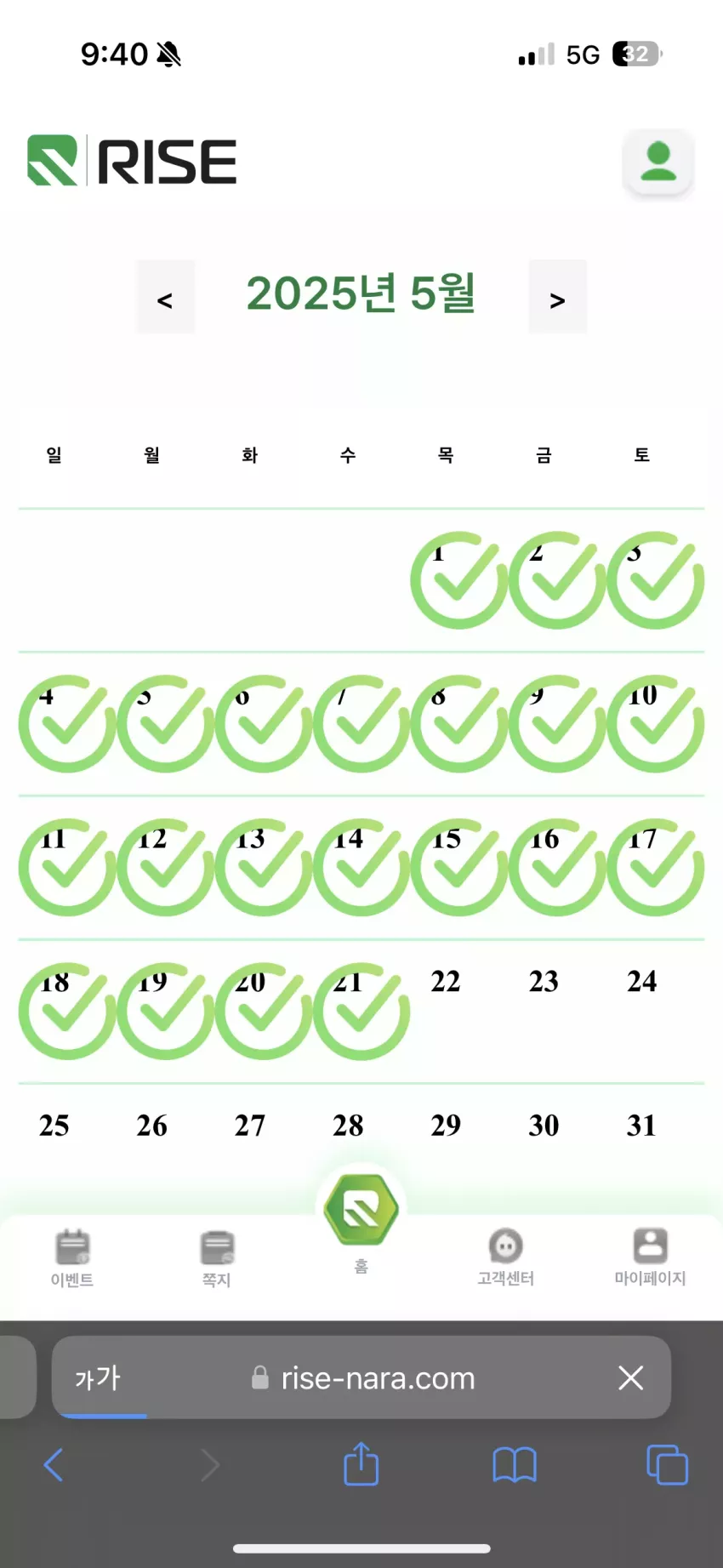Image resolution: width=723 pixels, height=1568 pixels.
Task: Share this page
Action: 361,1463
